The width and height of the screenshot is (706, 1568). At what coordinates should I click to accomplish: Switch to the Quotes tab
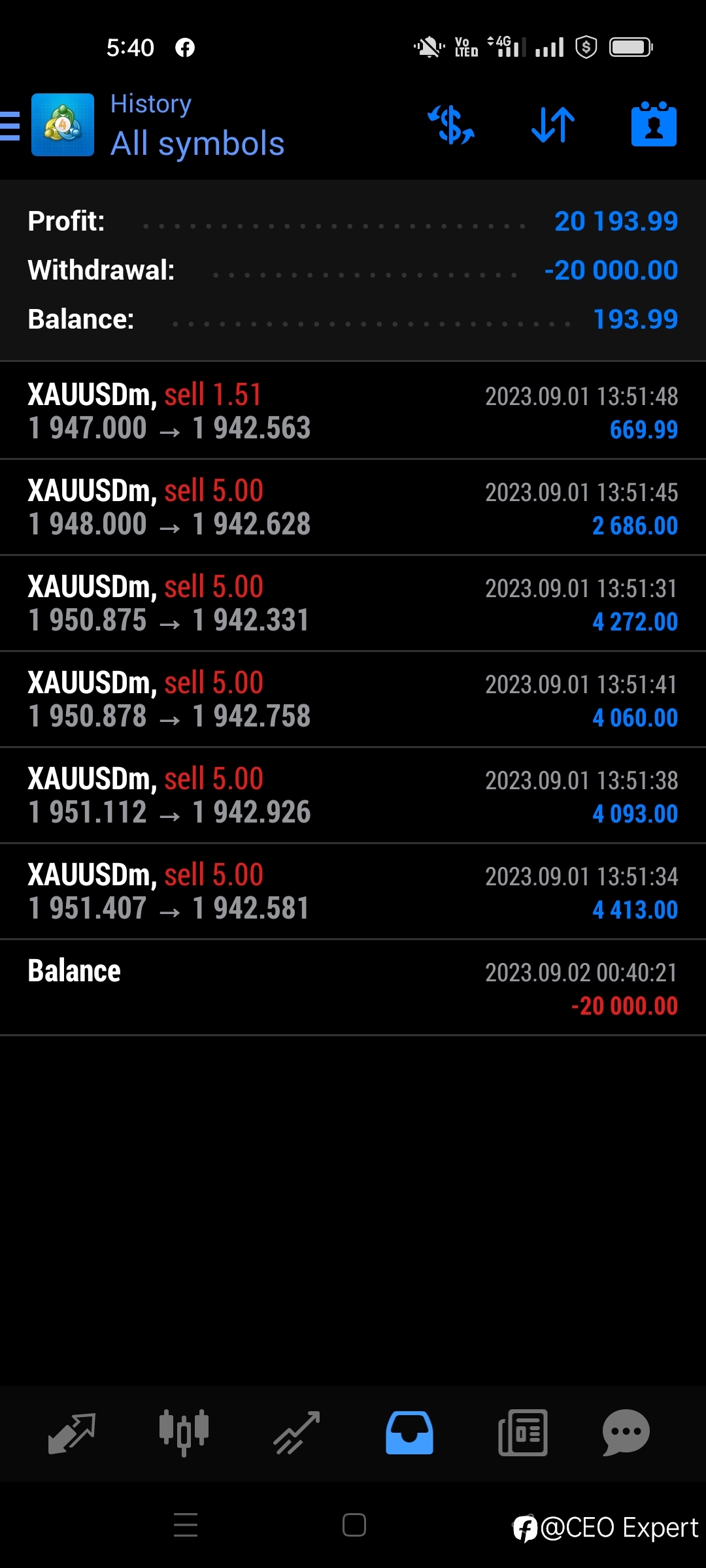coord(72,1433)
